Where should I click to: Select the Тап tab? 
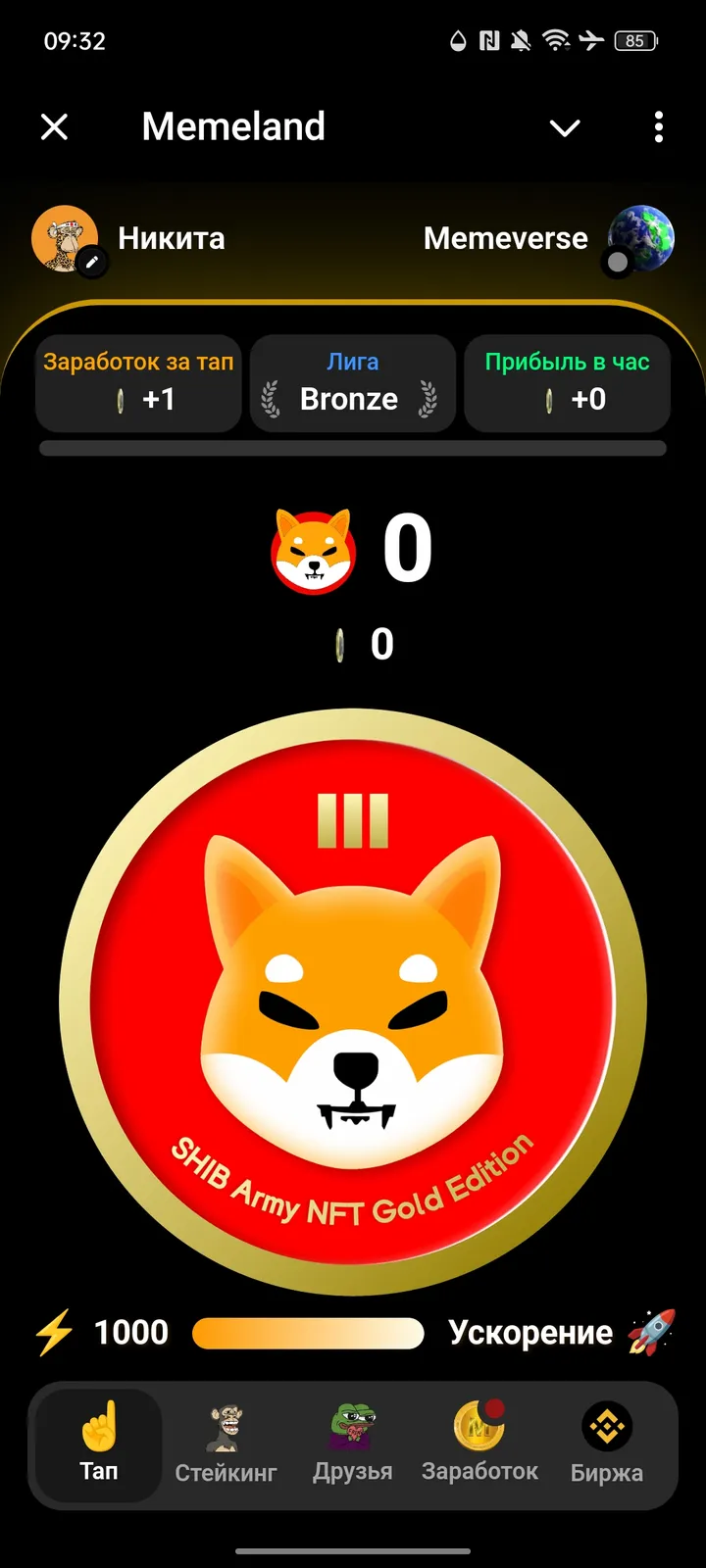[x=99, y=1445]
